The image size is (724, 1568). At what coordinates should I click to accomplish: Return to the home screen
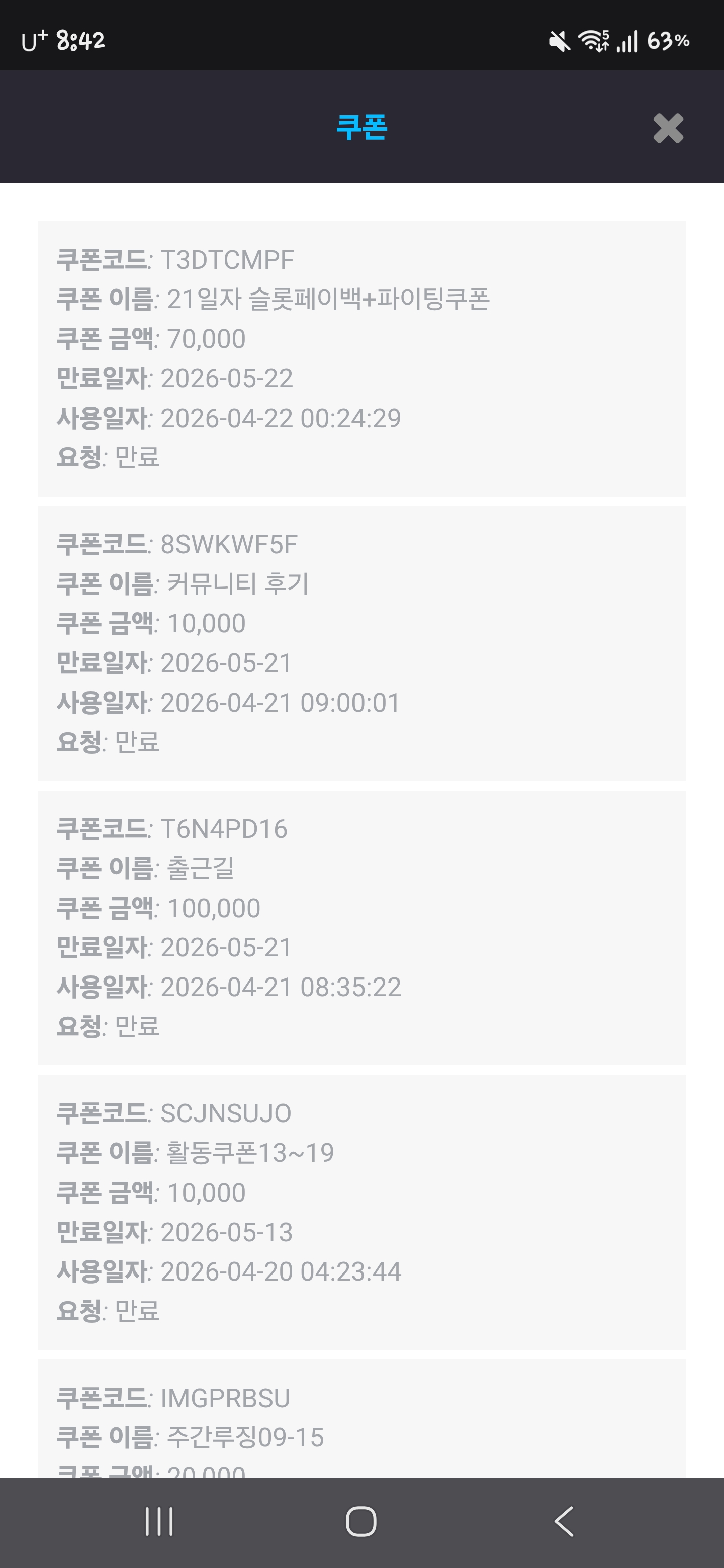[361, 1521]
